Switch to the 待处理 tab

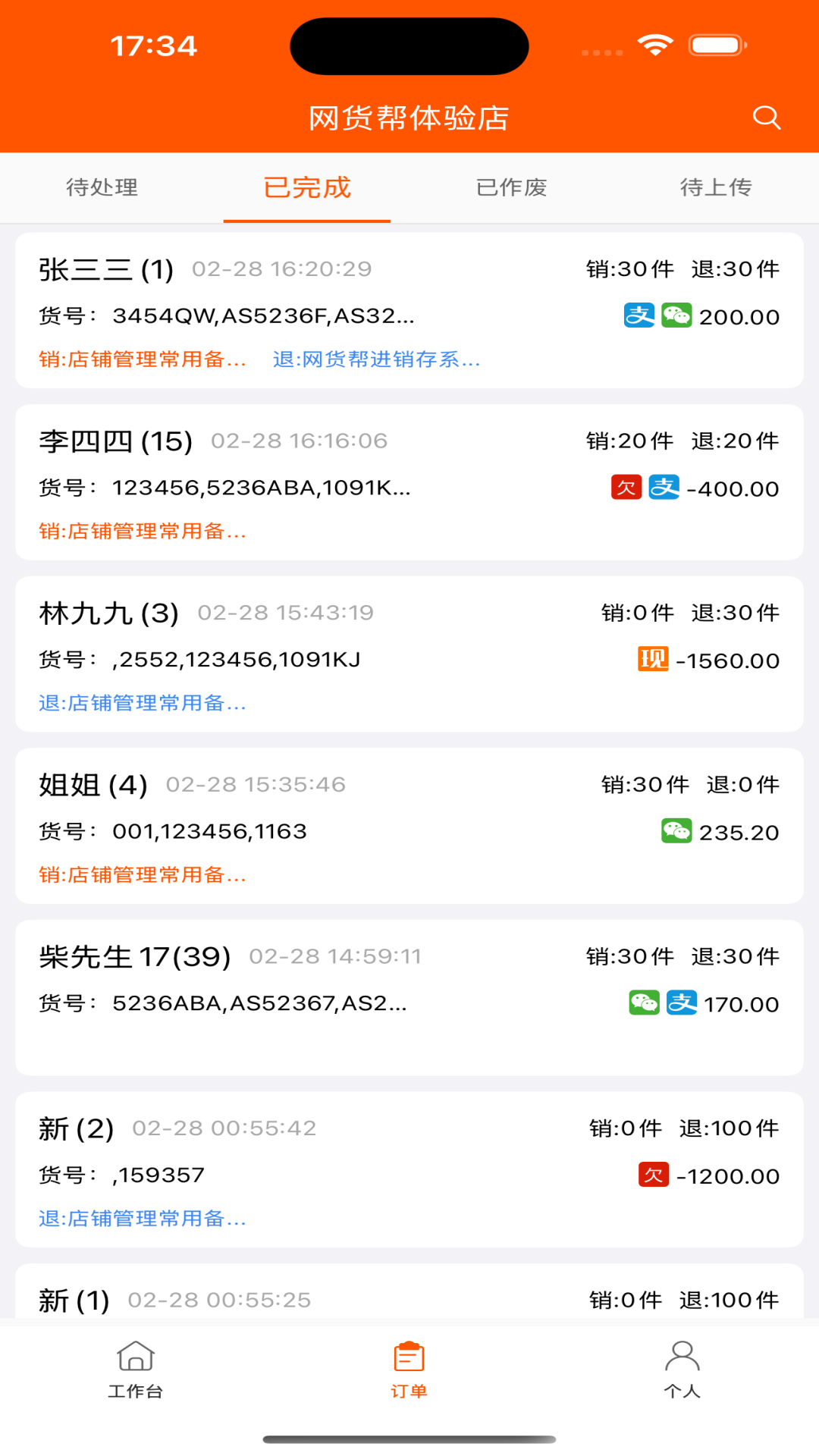[102, 187]
